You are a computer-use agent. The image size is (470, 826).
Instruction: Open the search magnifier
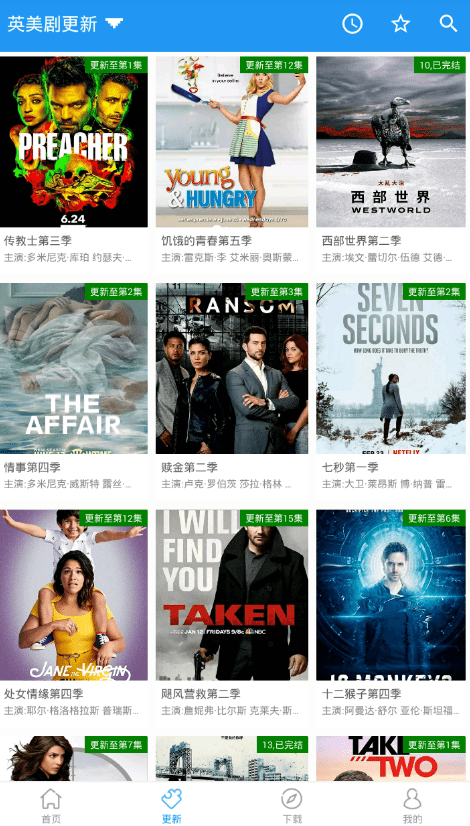tap(448, 24)
